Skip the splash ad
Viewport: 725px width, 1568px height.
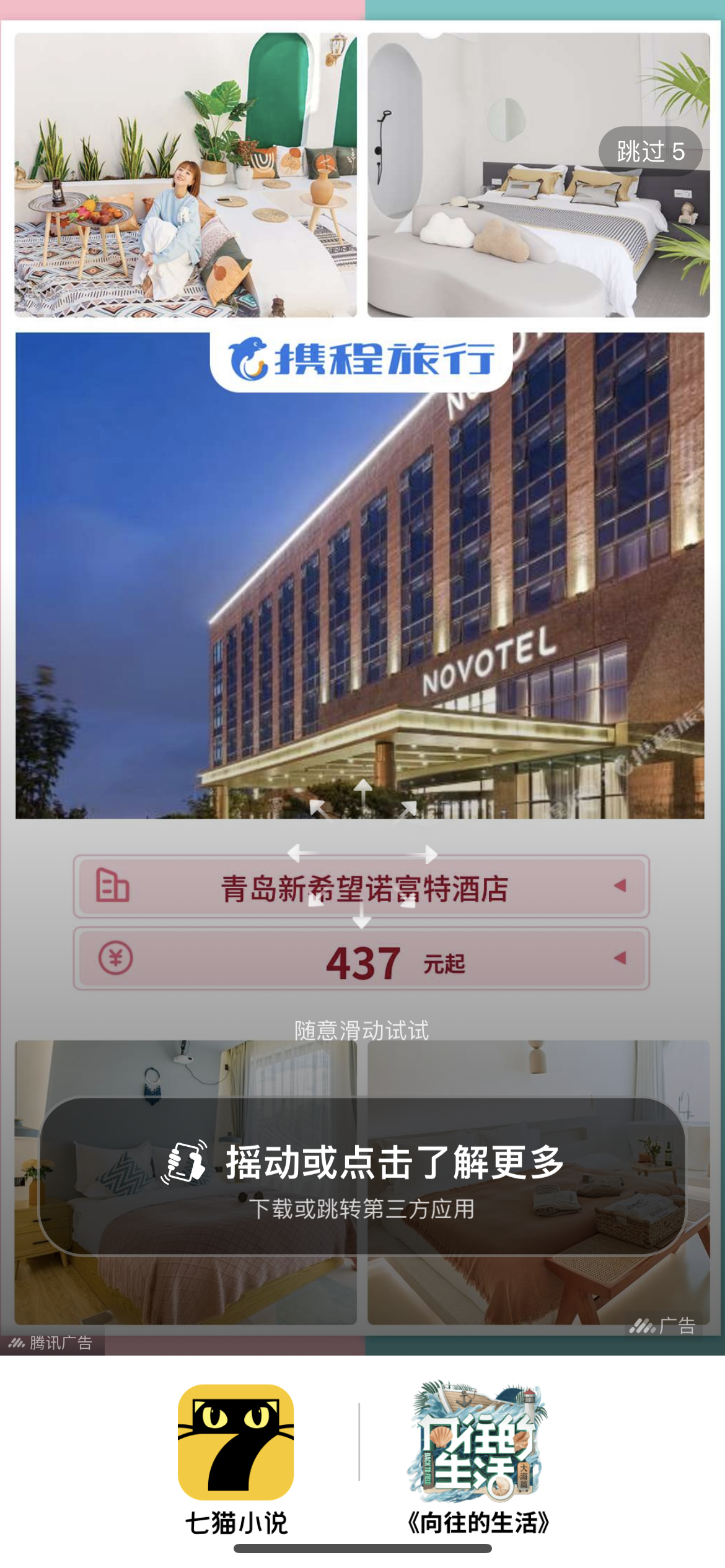pyautogui.click(x=649, y=151)
